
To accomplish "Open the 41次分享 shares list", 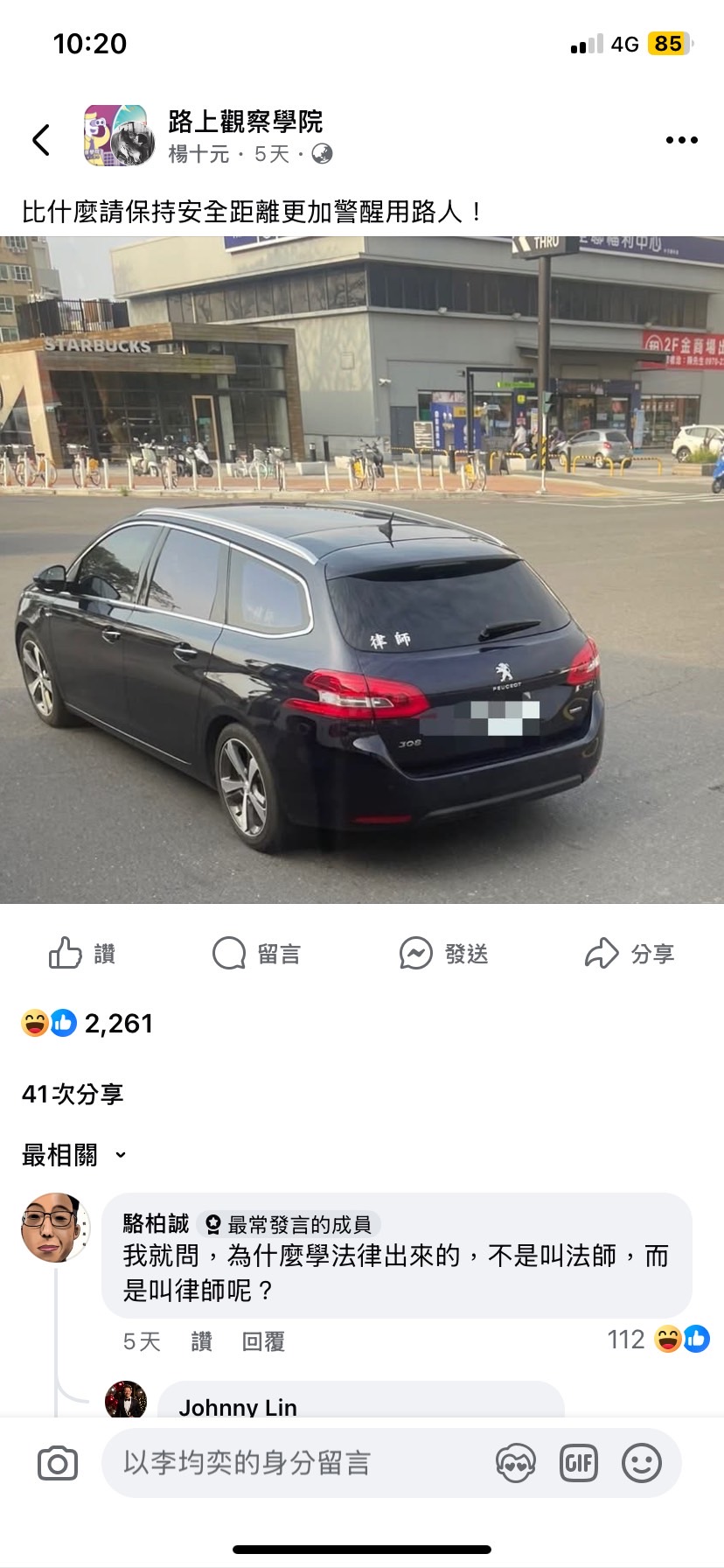I will point(73,1094).
